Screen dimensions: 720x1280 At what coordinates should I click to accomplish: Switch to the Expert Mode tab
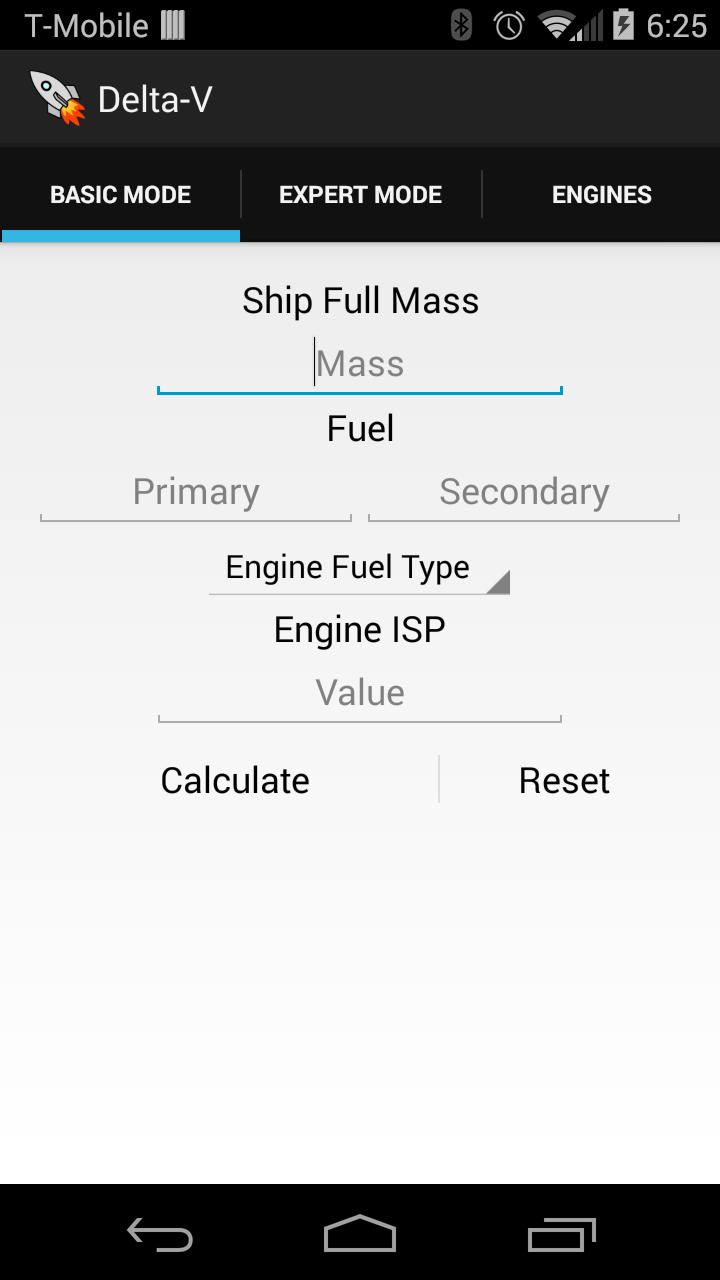coord(360,194)
